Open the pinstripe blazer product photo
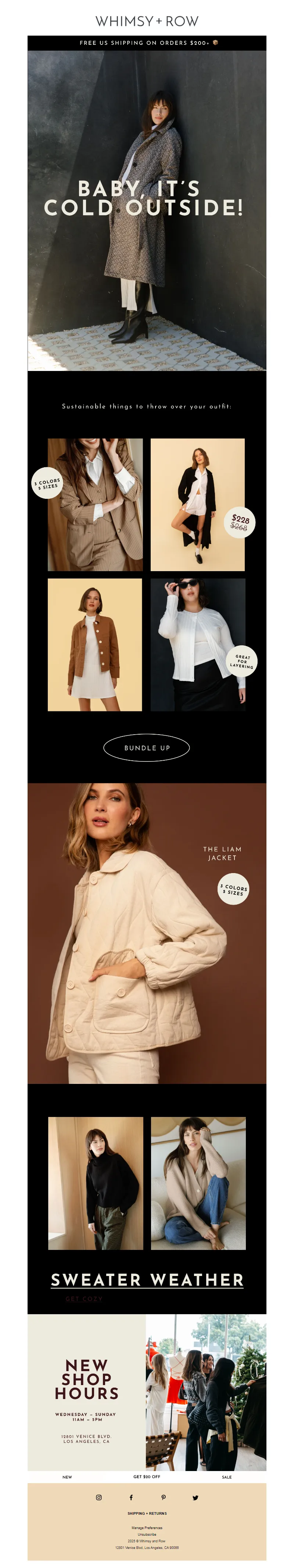The width and height of the screenshot is (294, 1568). [95, 504]
